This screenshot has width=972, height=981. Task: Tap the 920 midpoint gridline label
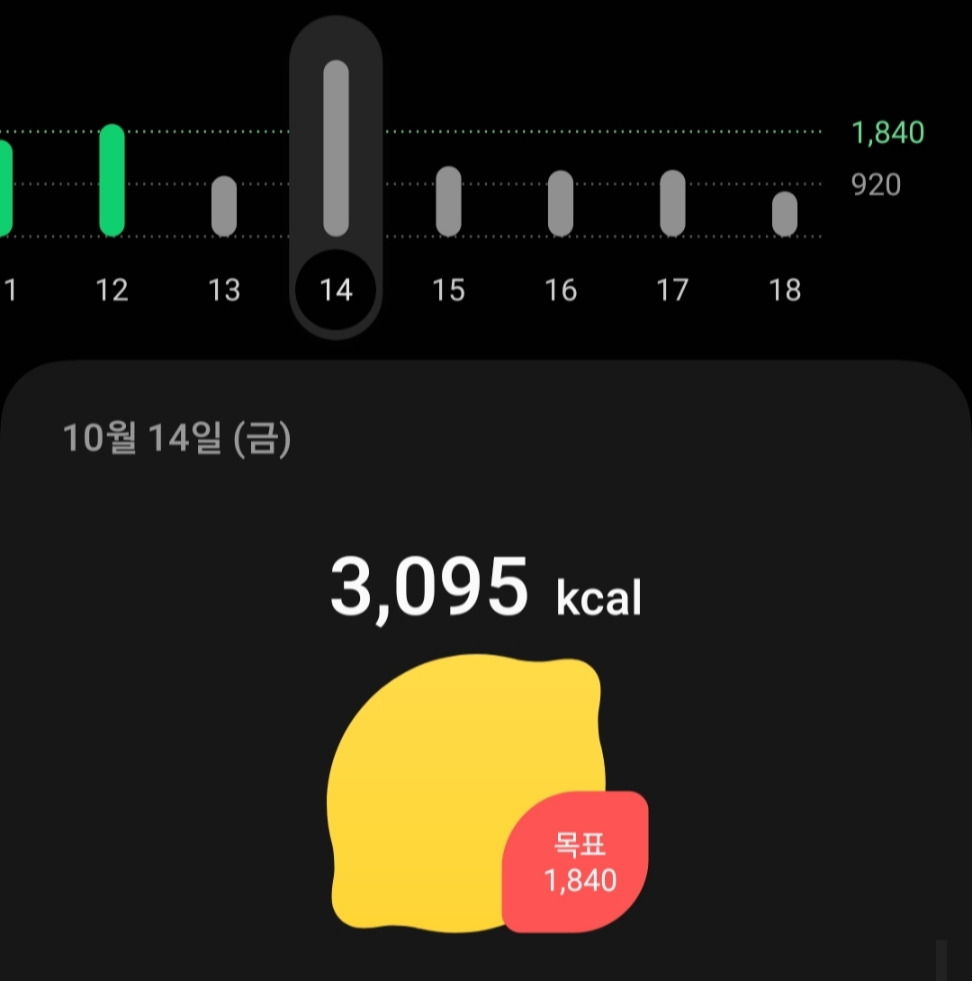point(877,184)
